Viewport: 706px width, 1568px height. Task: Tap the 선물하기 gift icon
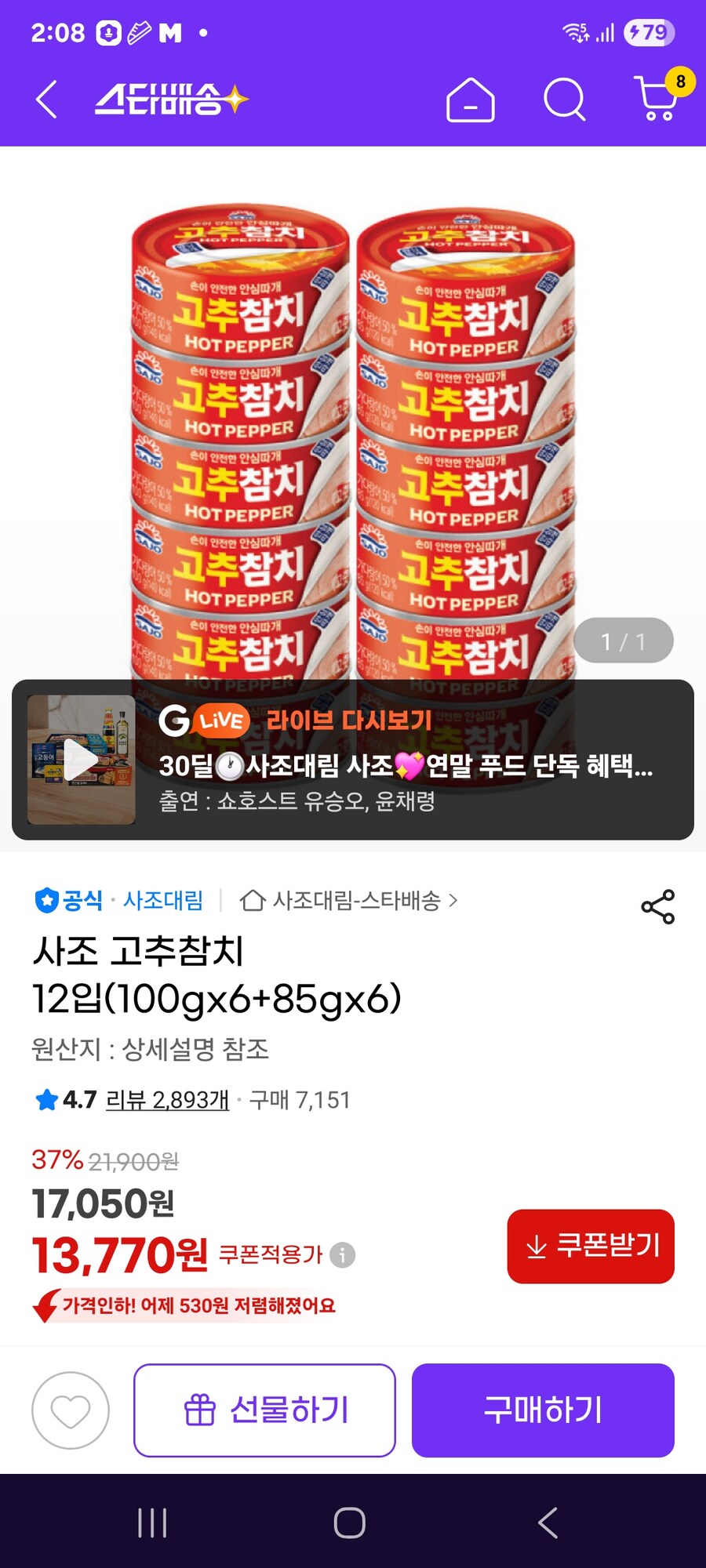click(202, 1410)
